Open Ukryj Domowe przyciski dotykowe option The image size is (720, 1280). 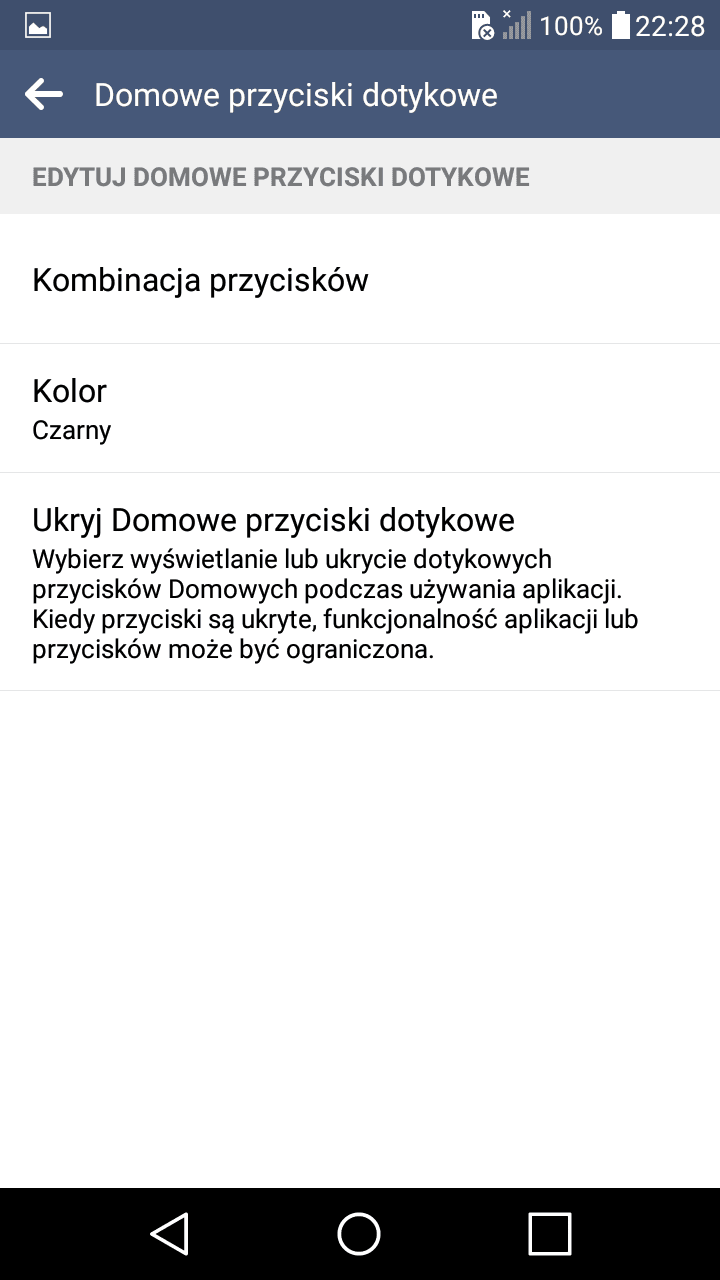tap(360, 582)
